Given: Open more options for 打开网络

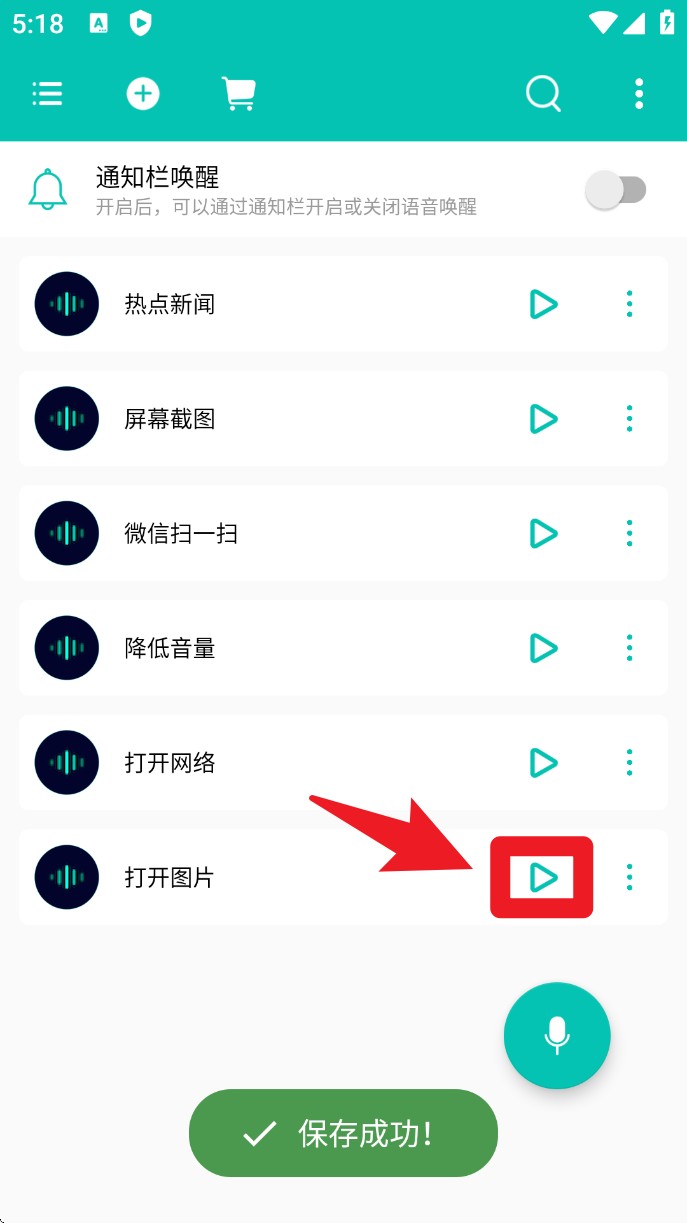Looking at the screenshot, I should 629,763.
